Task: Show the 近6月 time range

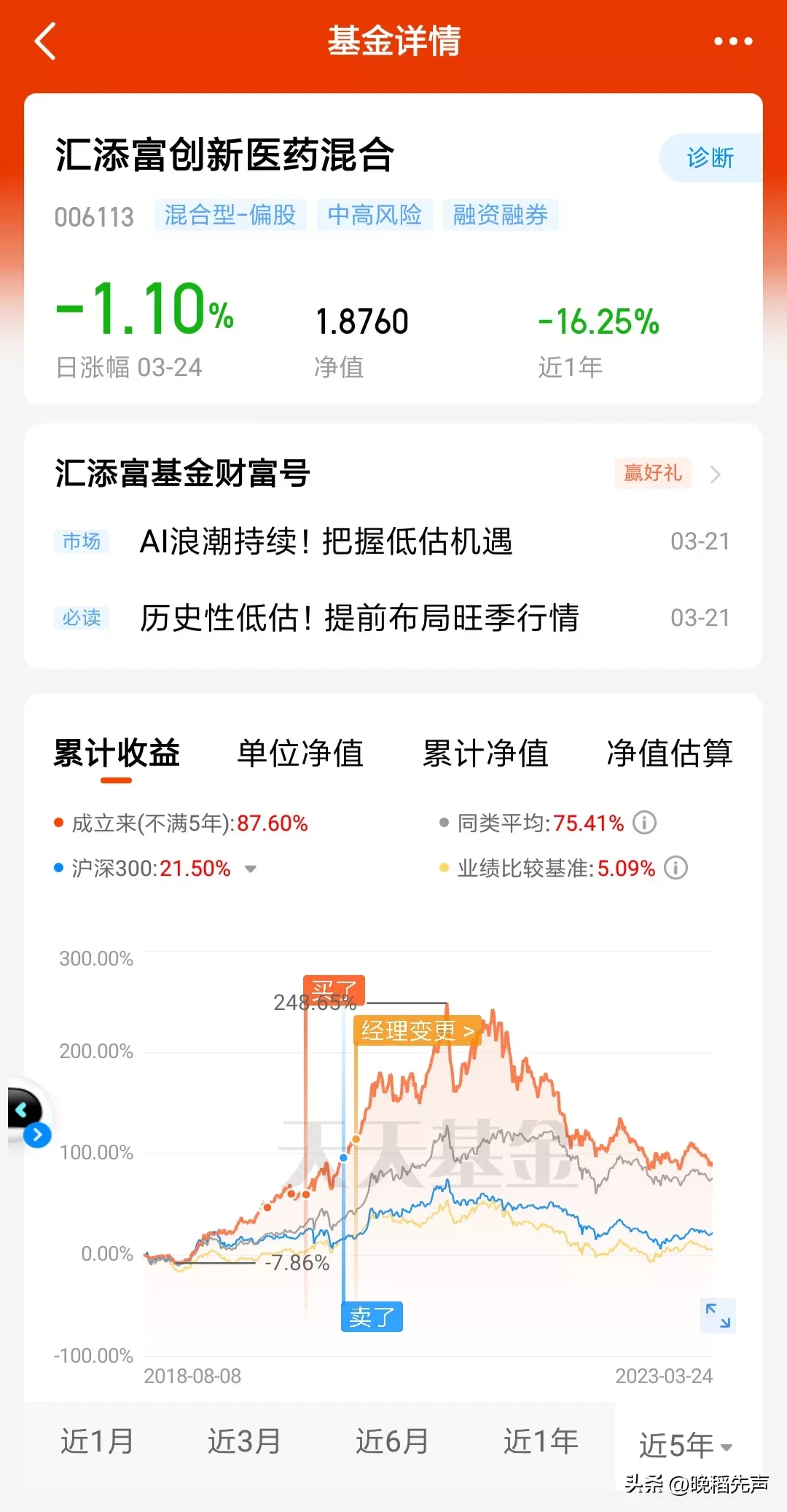Action: click(x=392, y=1441)
